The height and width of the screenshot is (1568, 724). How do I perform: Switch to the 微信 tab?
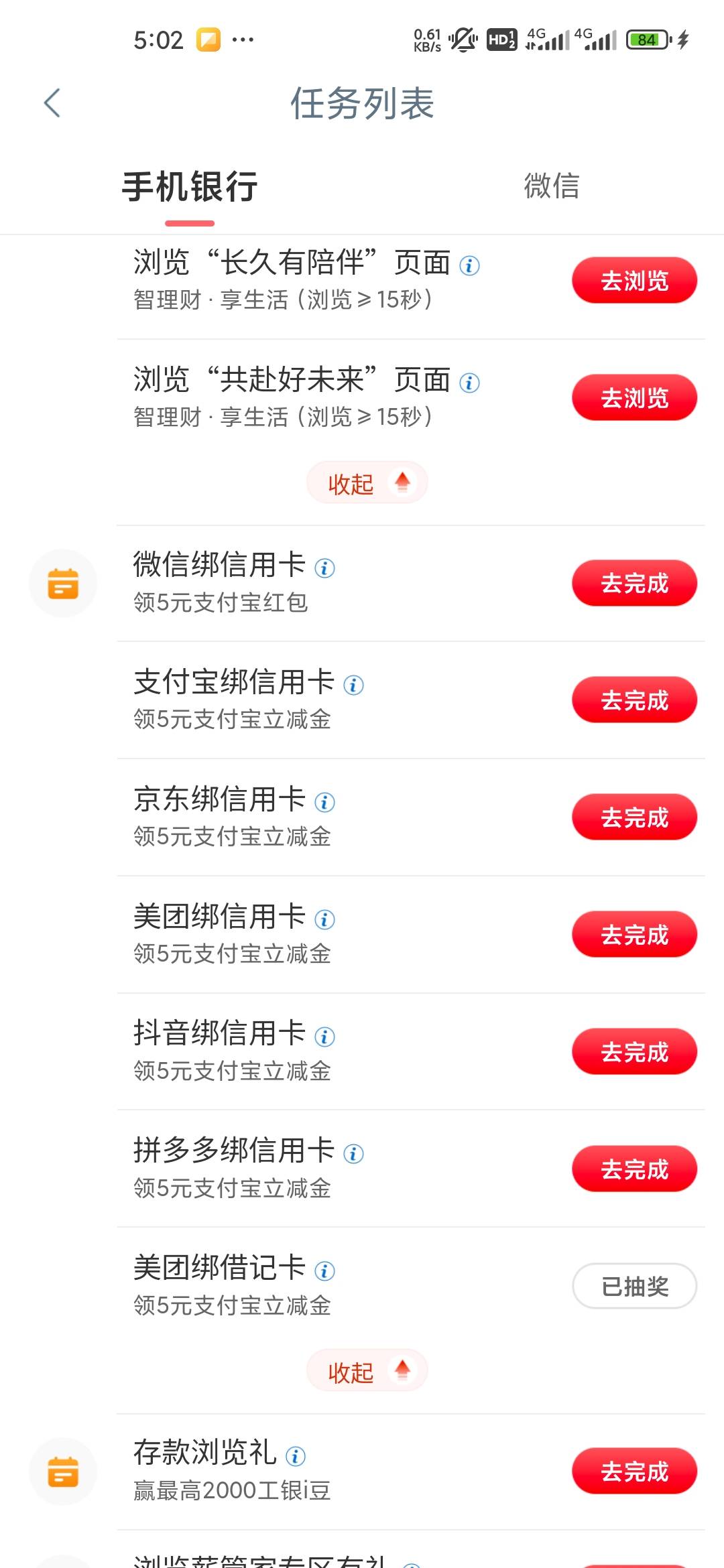point(551,186)
